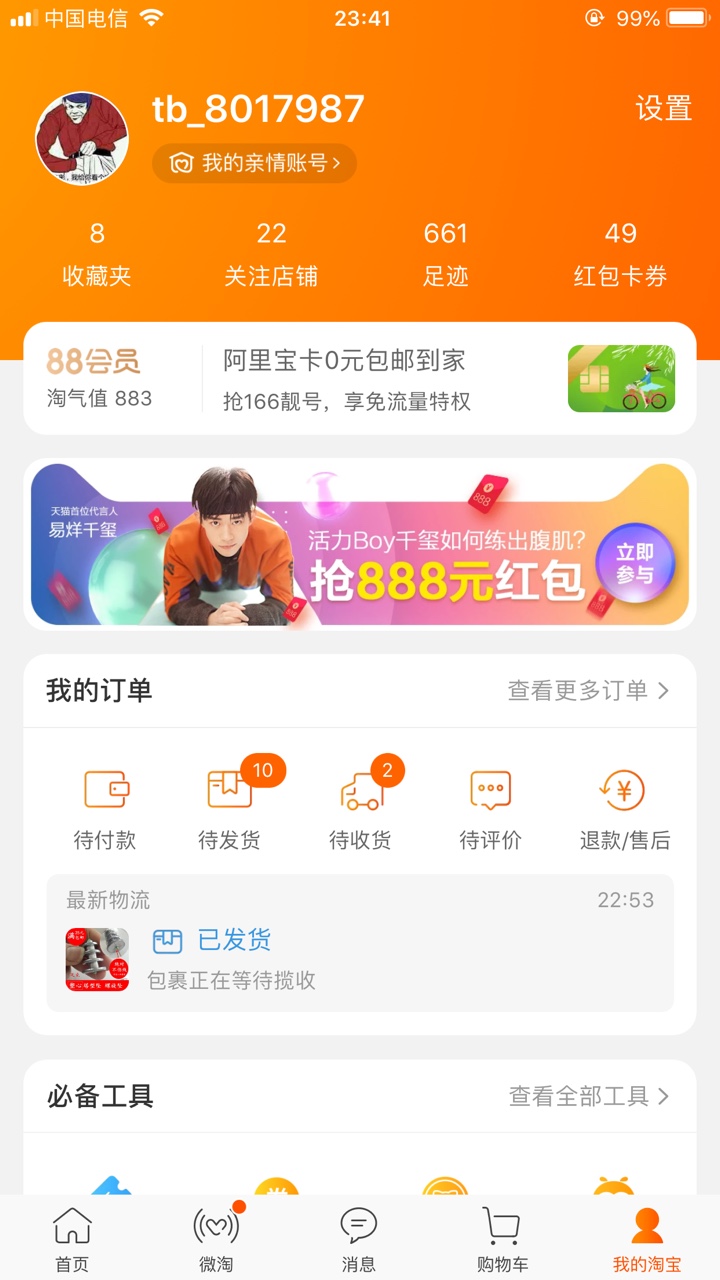Open 查看更多订单 link
The height and width of the screenshot is (1280, 720).
tap(588, 690)
